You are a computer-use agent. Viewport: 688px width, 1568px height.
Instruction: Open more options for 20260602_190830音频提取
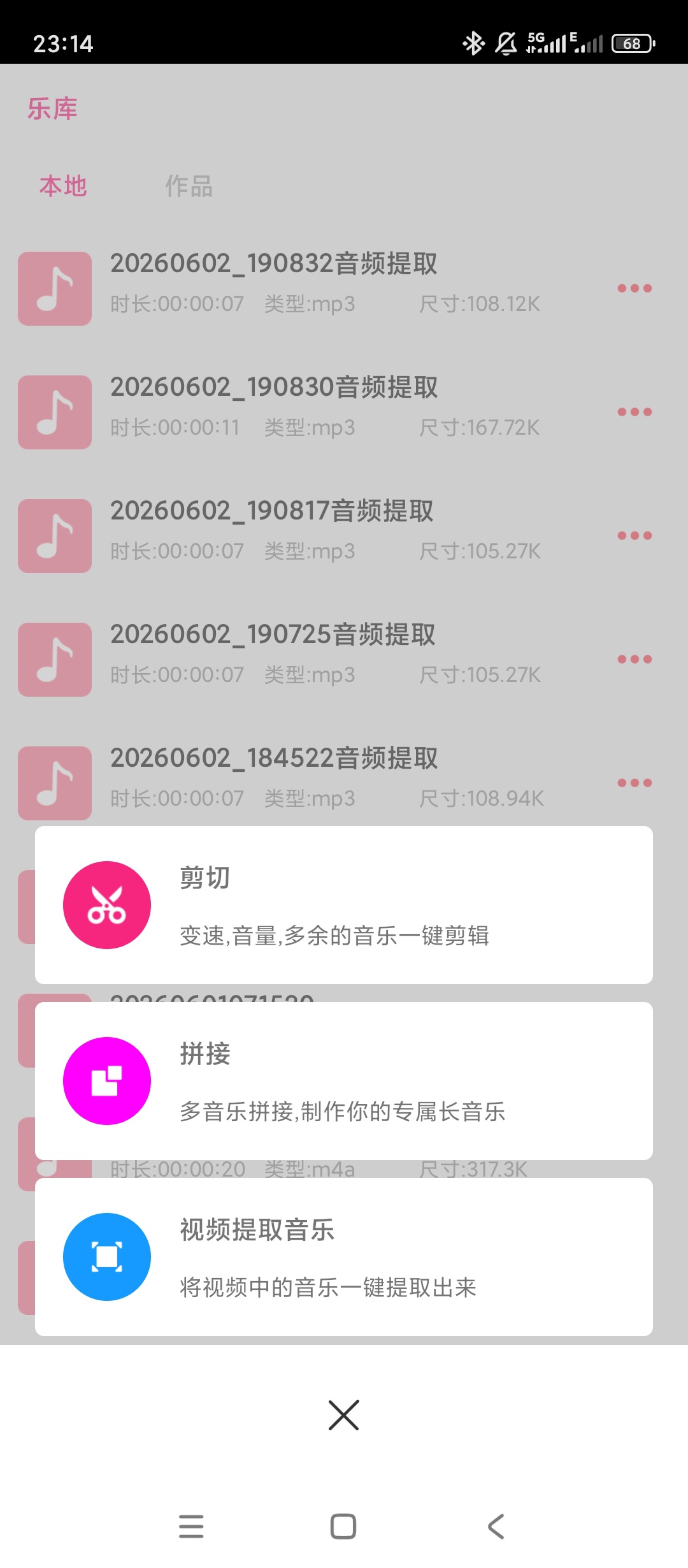pyautogui.click(x=634, y=412)
